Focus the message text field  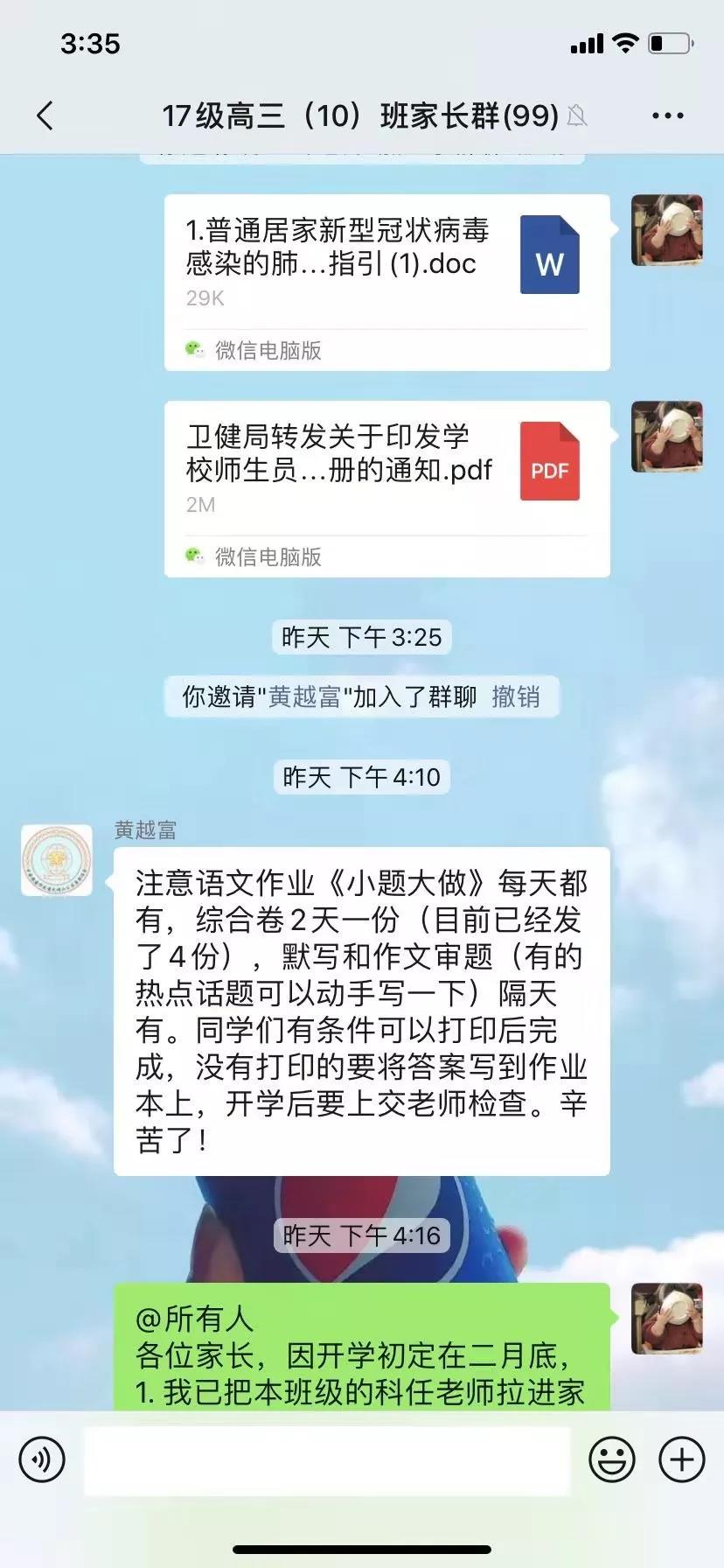click(326, 1459)
